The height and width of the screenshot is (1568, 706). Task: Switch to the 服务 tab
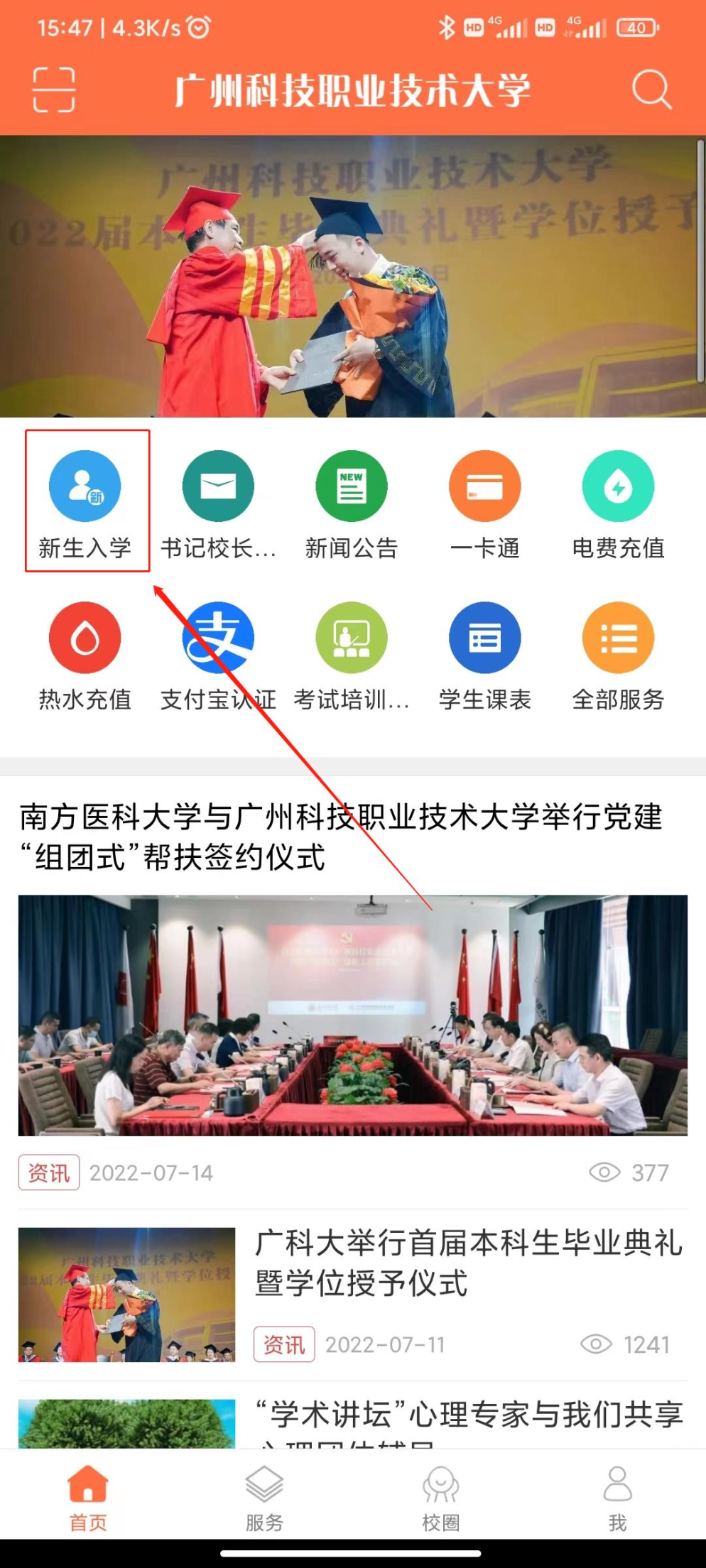(x=264, y=1495)
